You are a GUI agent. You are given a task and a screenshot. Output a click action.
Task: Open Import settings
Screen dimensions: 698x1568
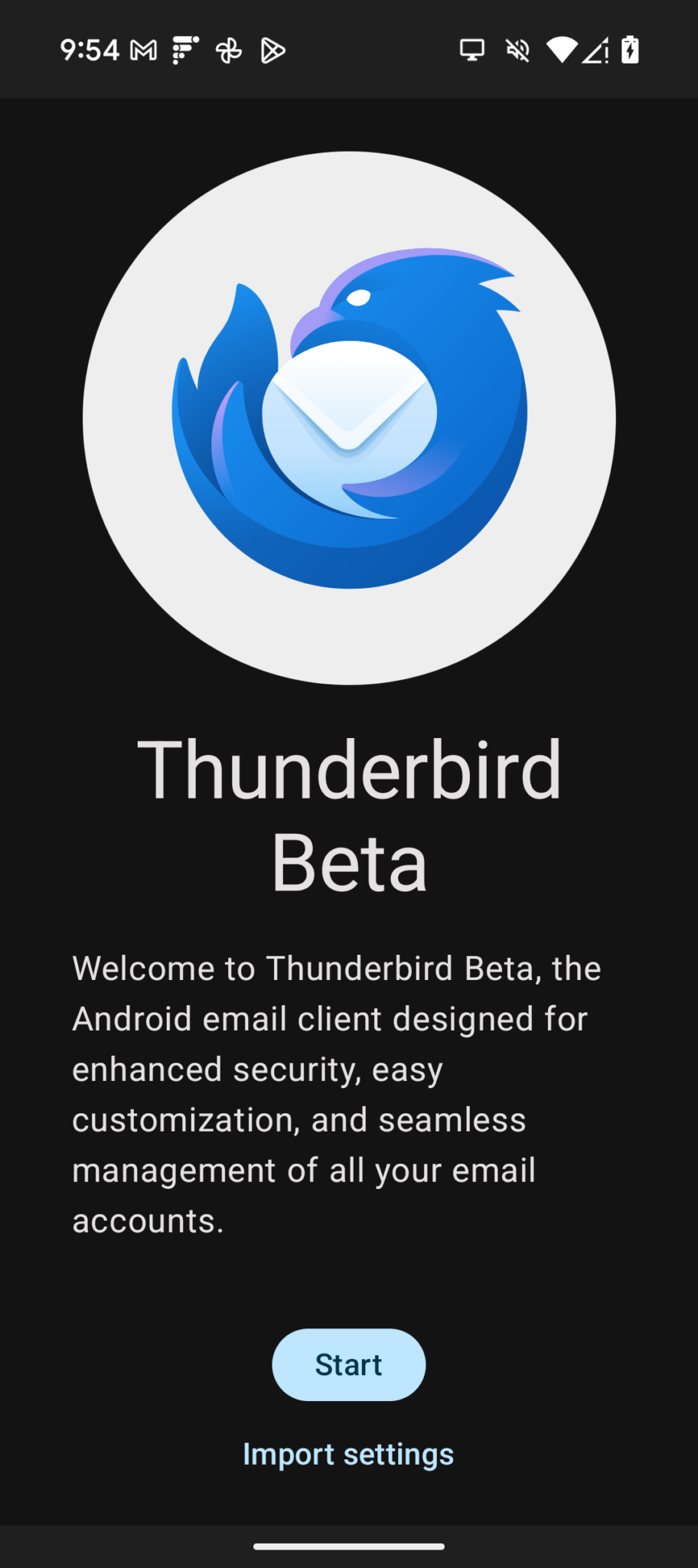click(348, 1453)
